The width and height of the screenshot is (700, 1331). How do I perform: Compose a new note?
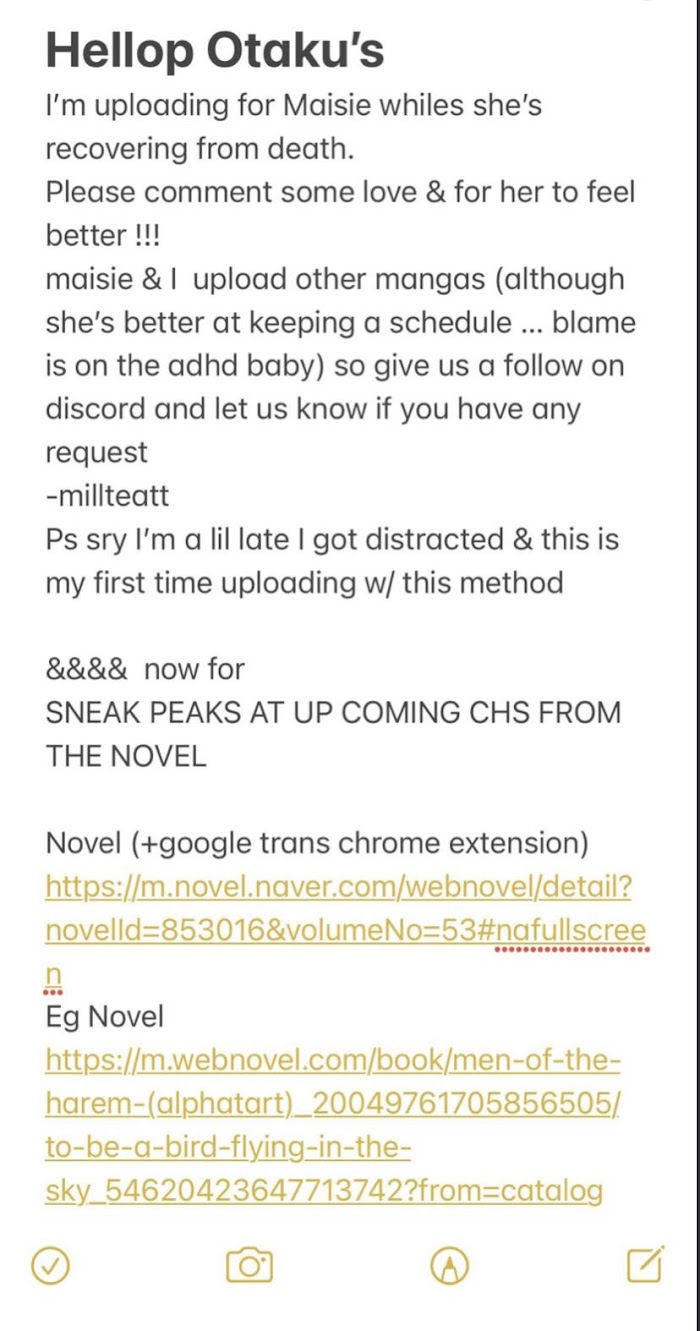click(645, 1266)
